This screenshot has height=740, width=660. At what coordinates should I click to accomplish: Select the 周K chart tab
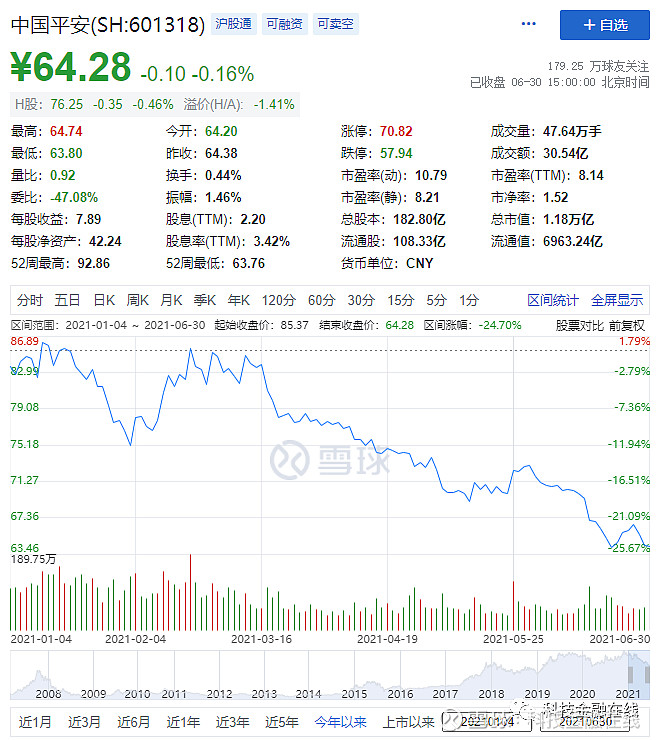coord(138,300)
